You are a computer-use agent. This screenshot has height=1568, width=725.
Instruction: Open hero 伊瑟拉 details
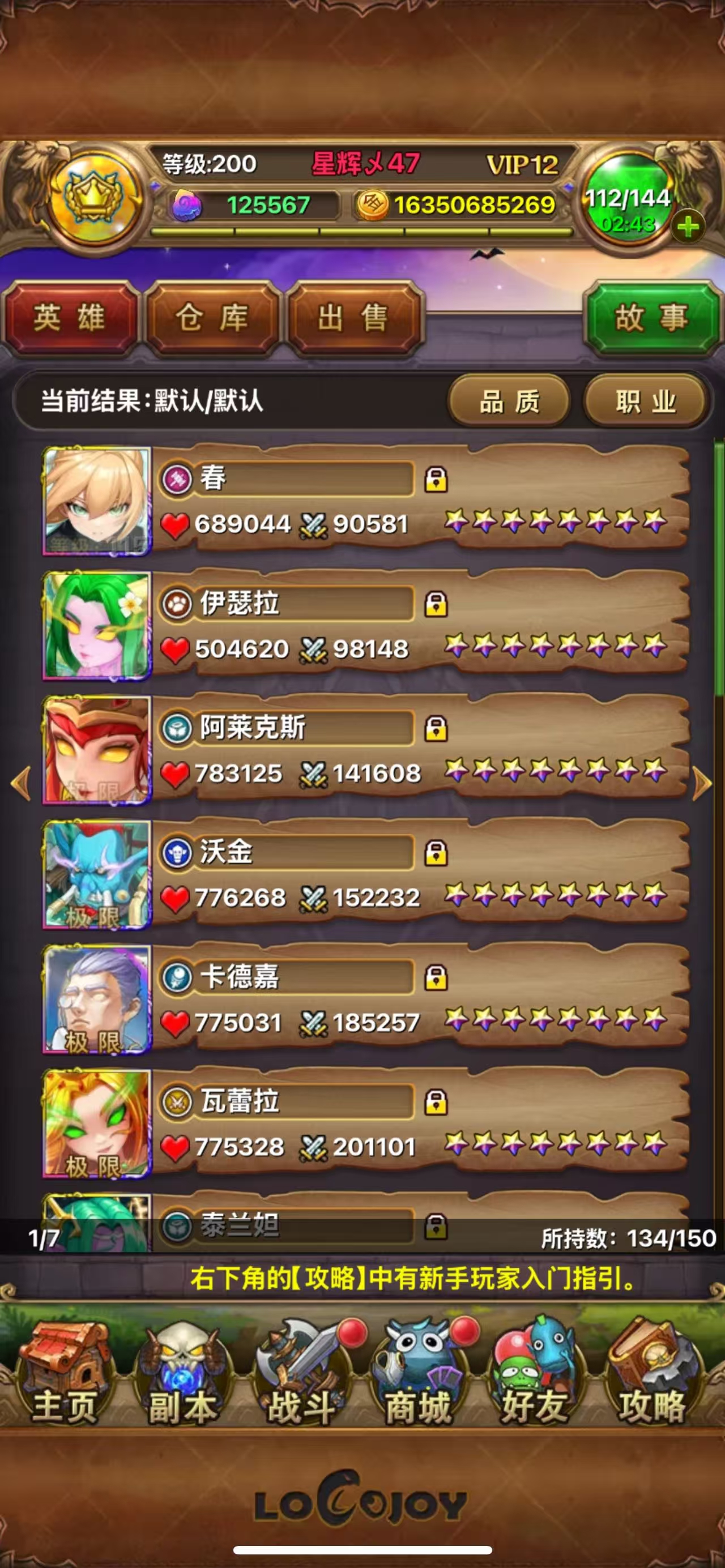(96, 625)
